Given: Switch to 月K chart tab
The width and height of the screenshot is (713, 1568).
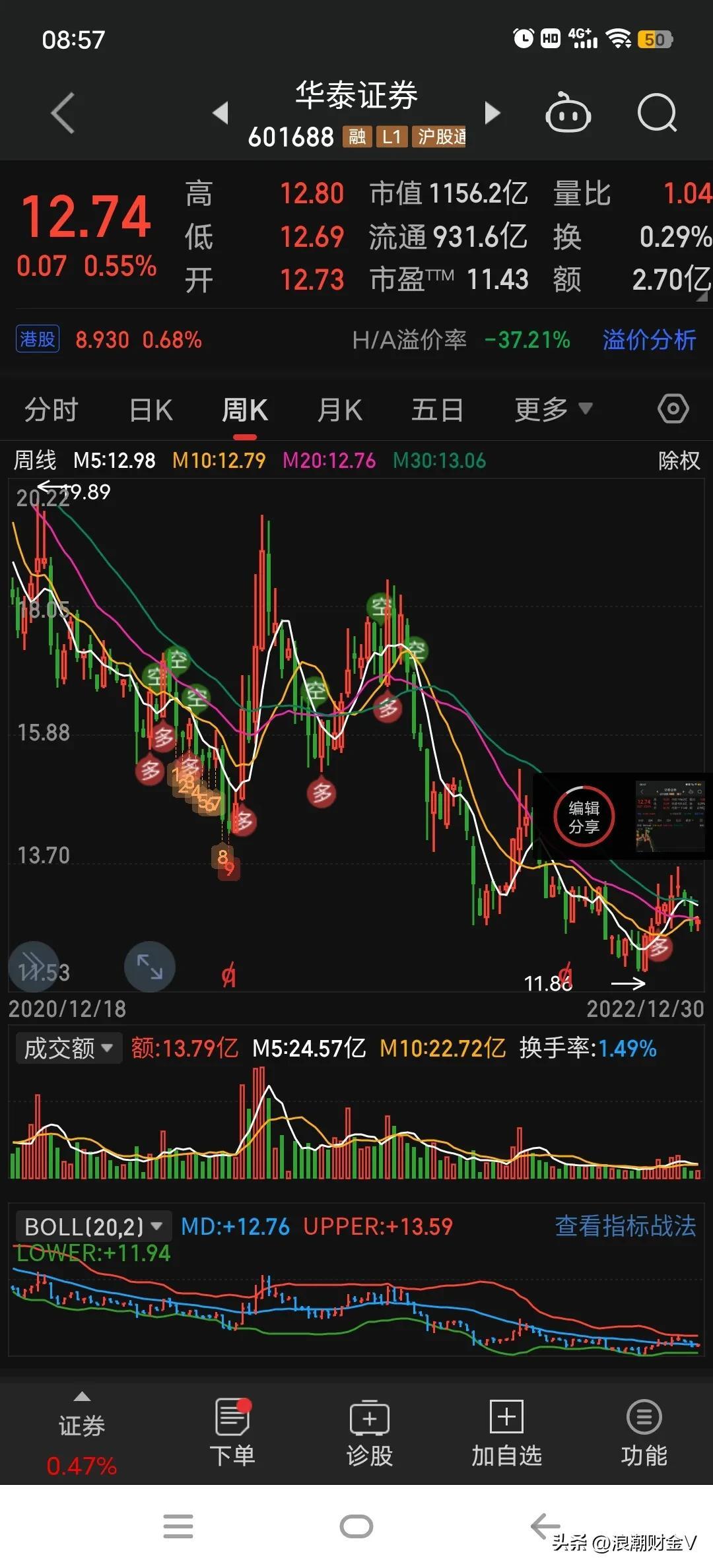Looking at the screenshot, I should pyautogui.click(x=340, y=410).
